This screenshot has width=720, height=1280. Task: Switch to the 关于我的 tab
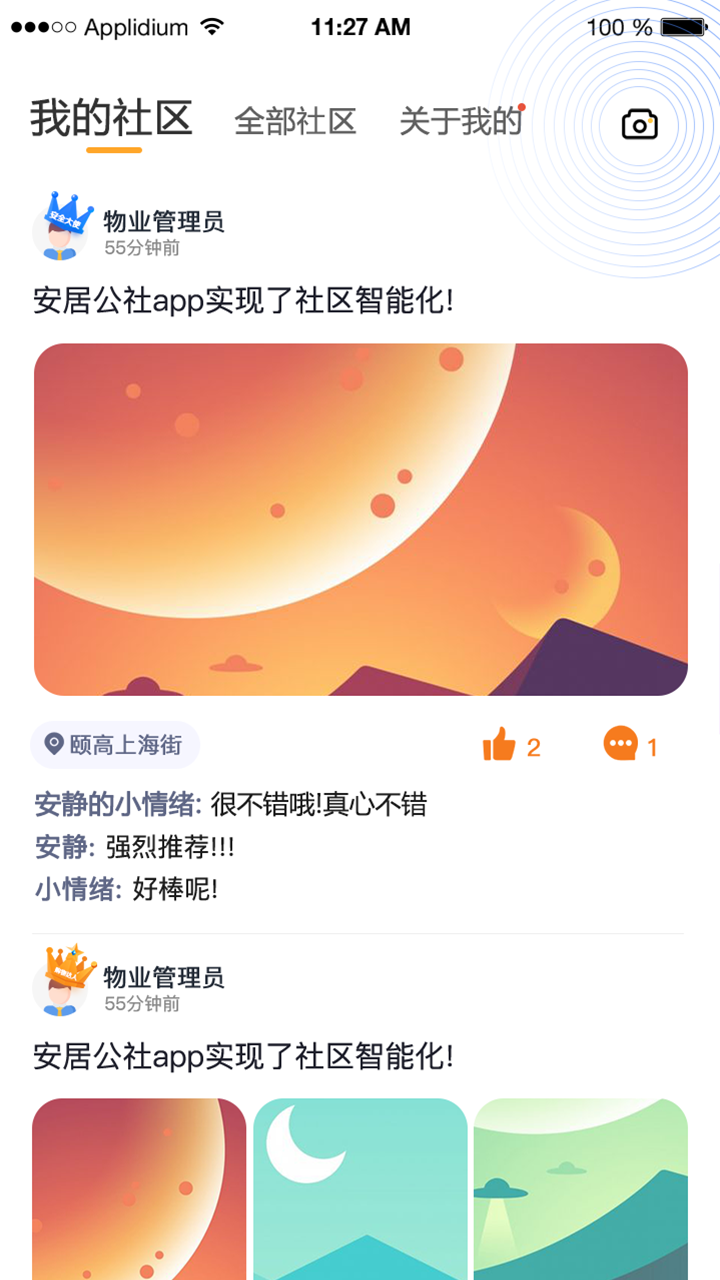tap(461, 121)
